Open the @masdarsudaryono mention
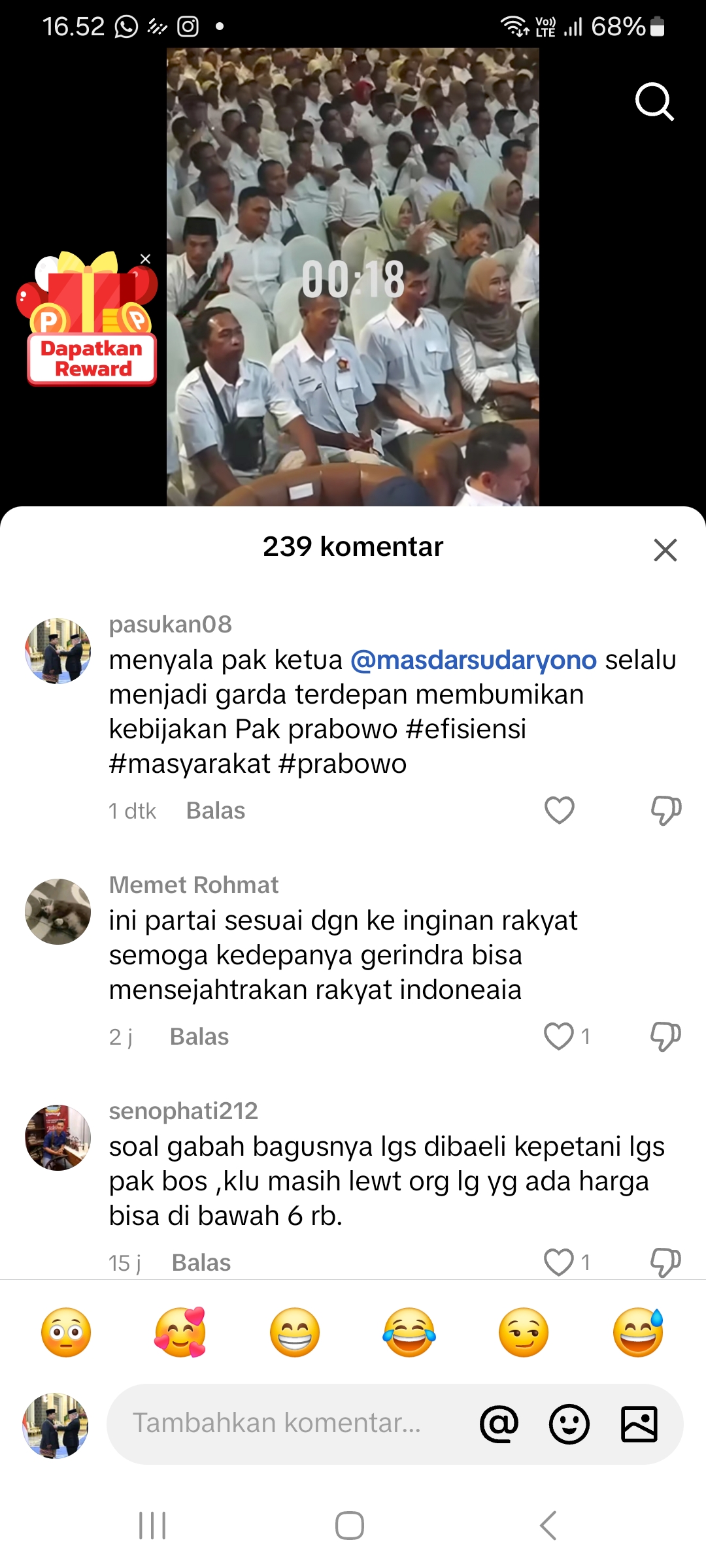This screenshot has height=1568, width=706. click(x=474, y=660)
